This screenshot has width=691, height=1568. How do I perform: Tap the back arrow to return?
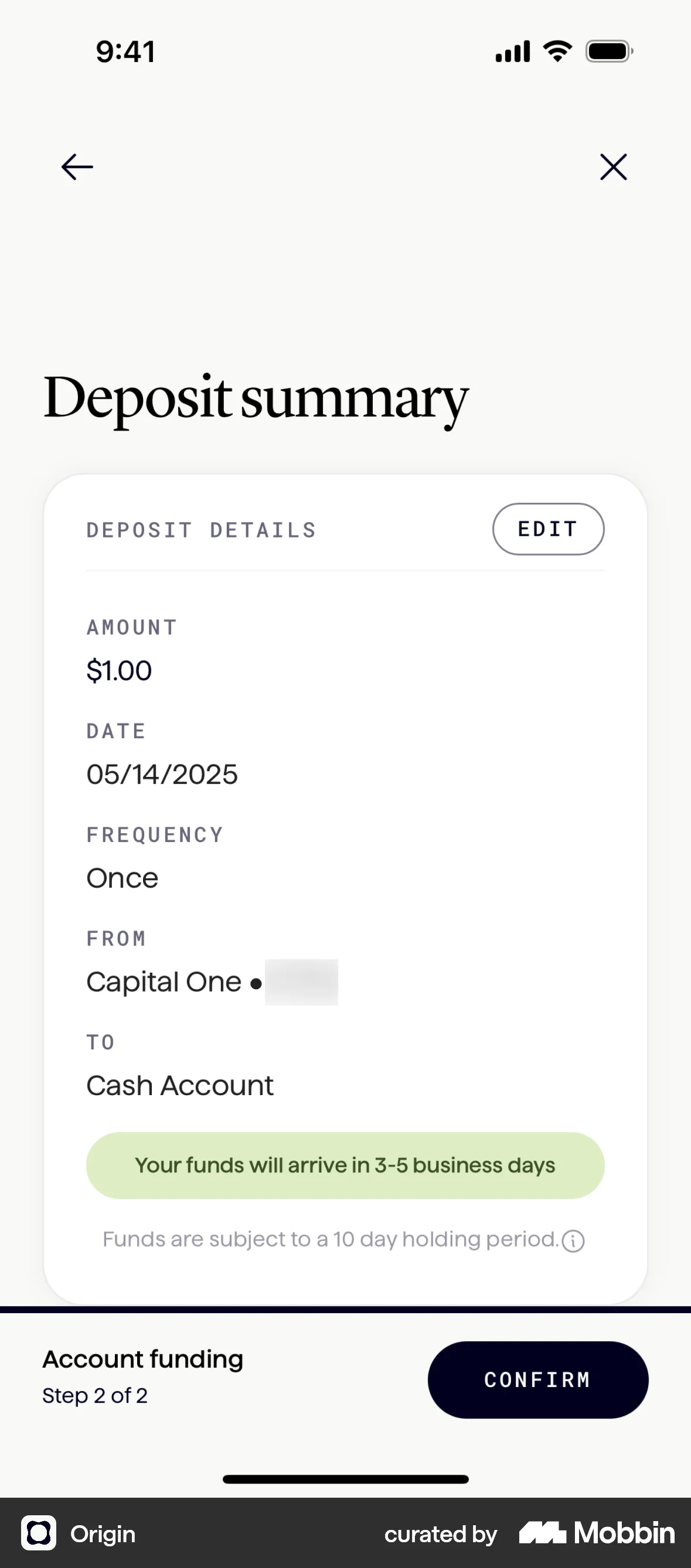pyautogui.click(x=76, y=167)
